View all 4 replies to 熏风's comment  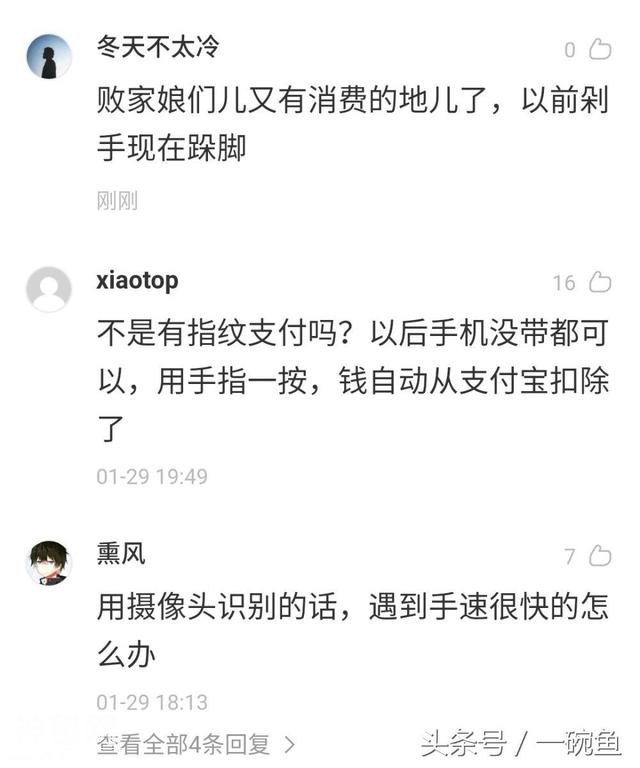click(196, 744)
